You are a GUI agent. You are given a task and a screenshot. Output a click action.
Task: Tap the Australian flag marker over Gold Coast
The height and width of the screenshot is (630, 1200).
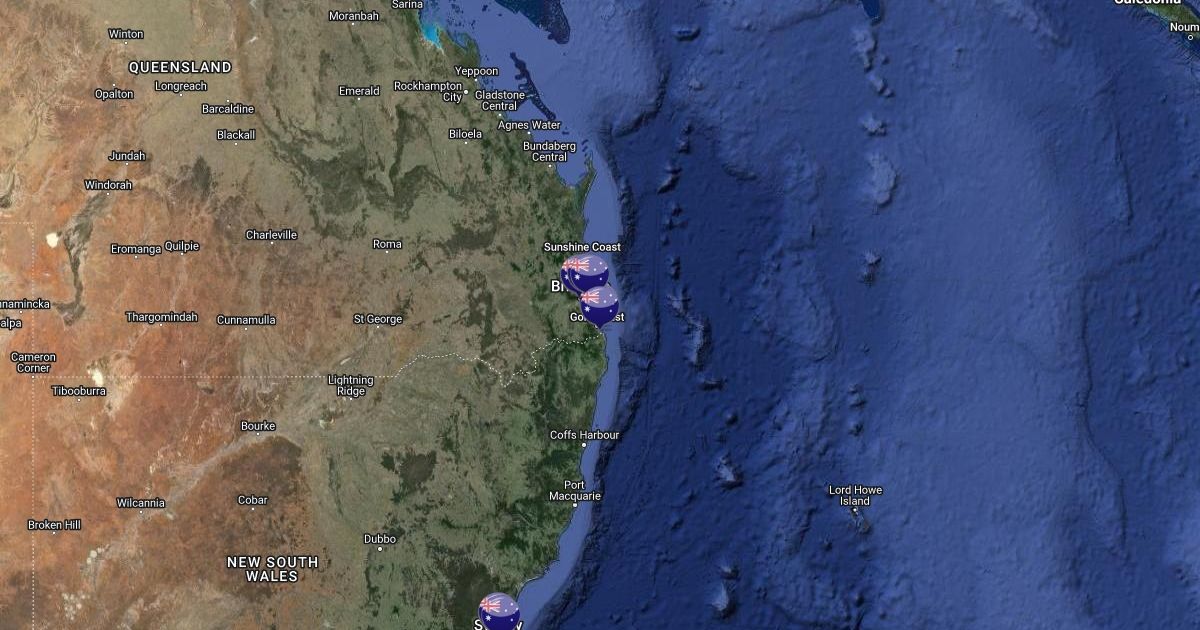tap(599, 302)
